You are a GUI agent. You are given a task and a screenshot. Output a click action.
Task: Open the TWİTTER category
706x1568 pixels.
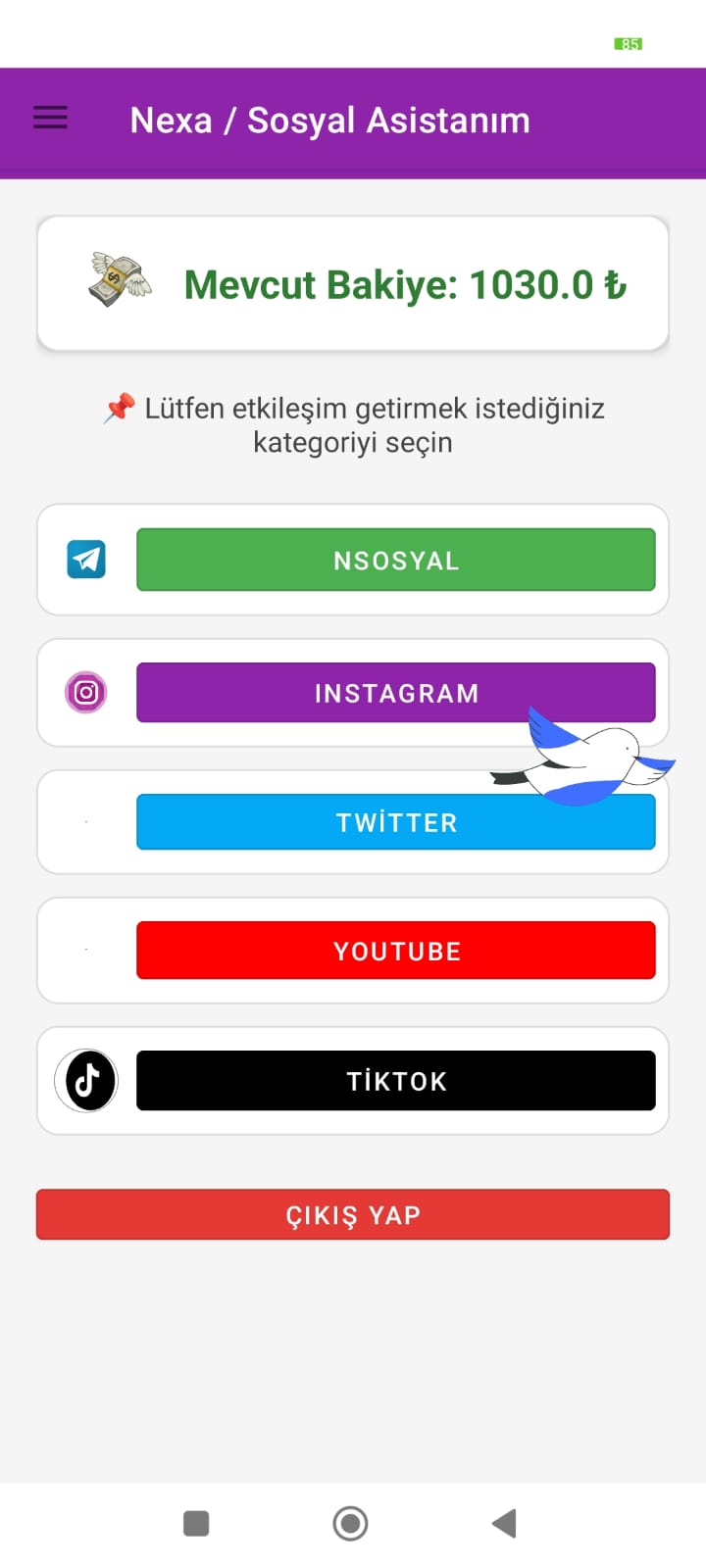[395, 823]
